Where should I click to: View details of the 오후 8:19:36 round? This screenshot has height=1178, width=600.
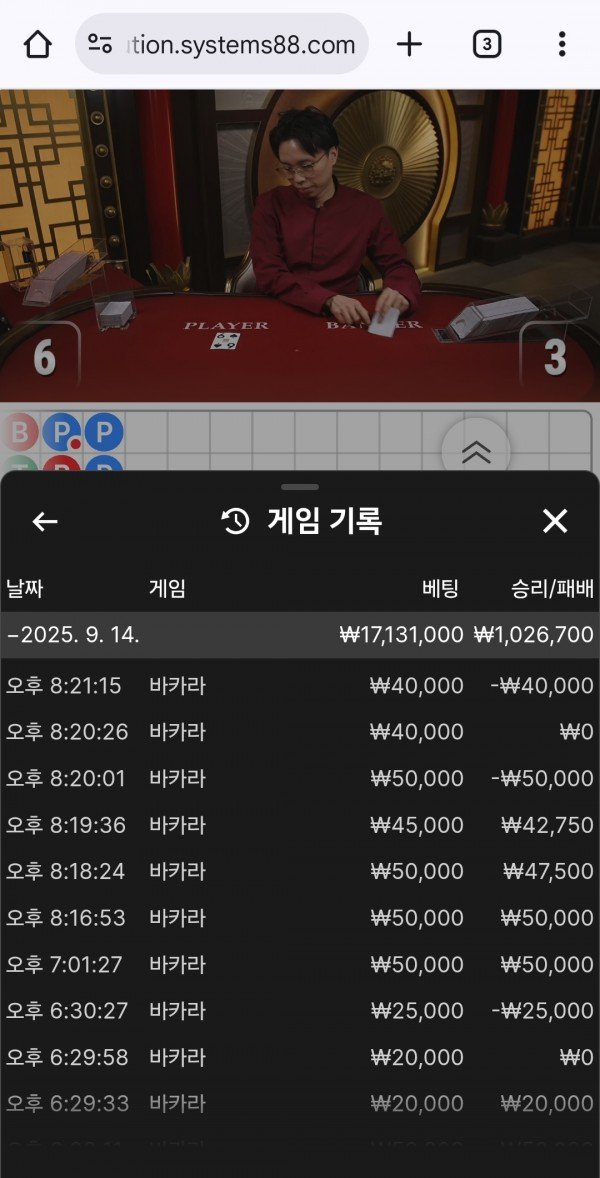point(300,825)
